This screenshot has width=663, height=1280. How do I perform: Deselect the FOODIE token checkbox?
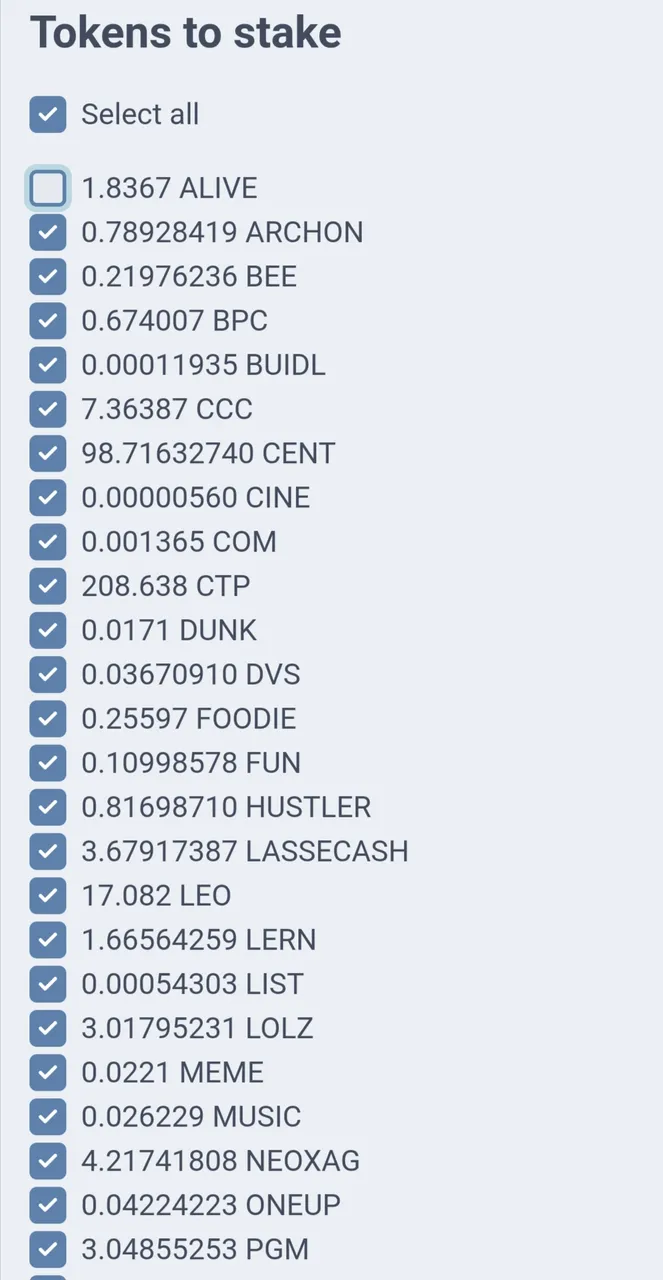47,718
